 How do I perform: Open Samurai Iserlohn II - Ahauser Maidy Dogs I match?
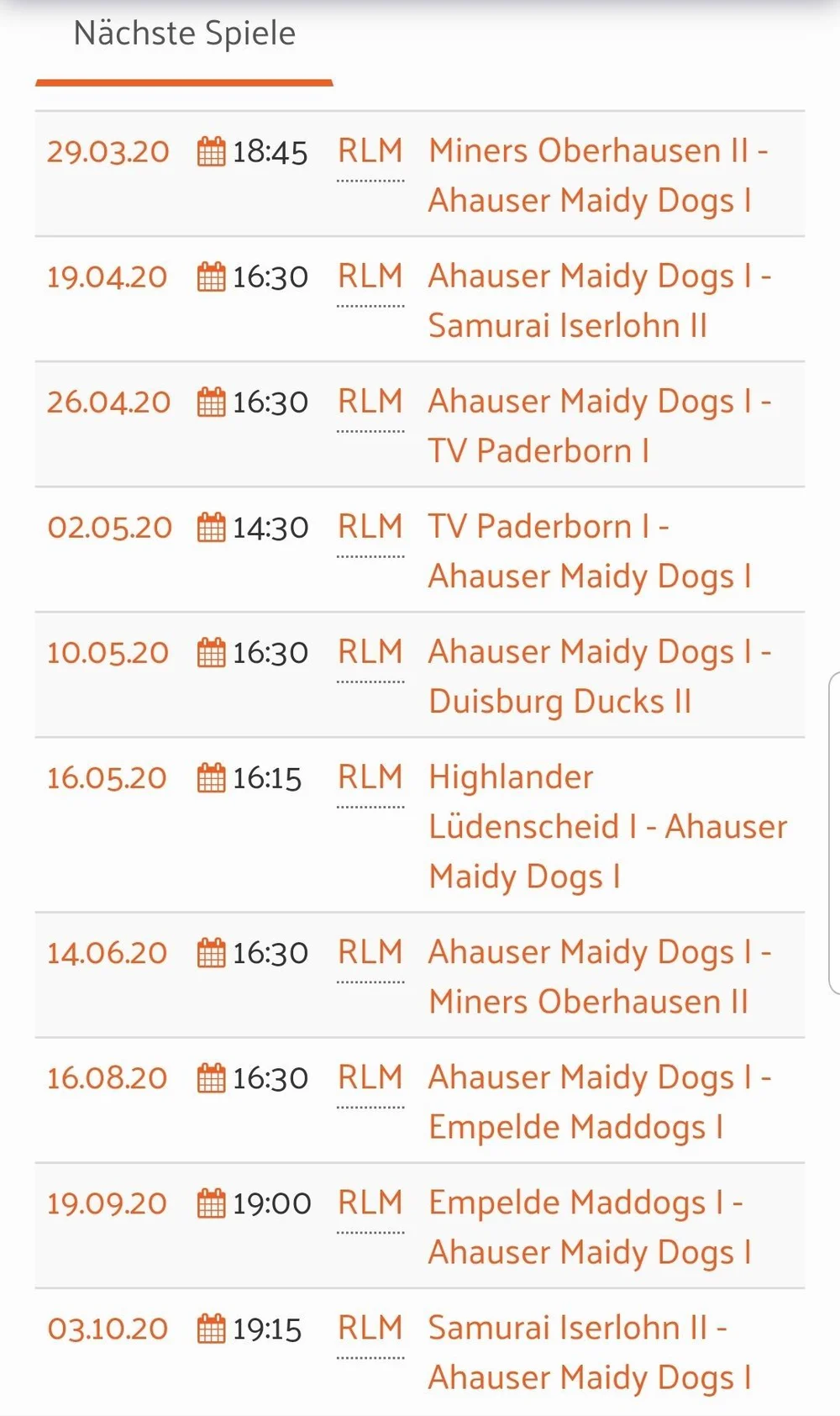tap(590, 1352)
